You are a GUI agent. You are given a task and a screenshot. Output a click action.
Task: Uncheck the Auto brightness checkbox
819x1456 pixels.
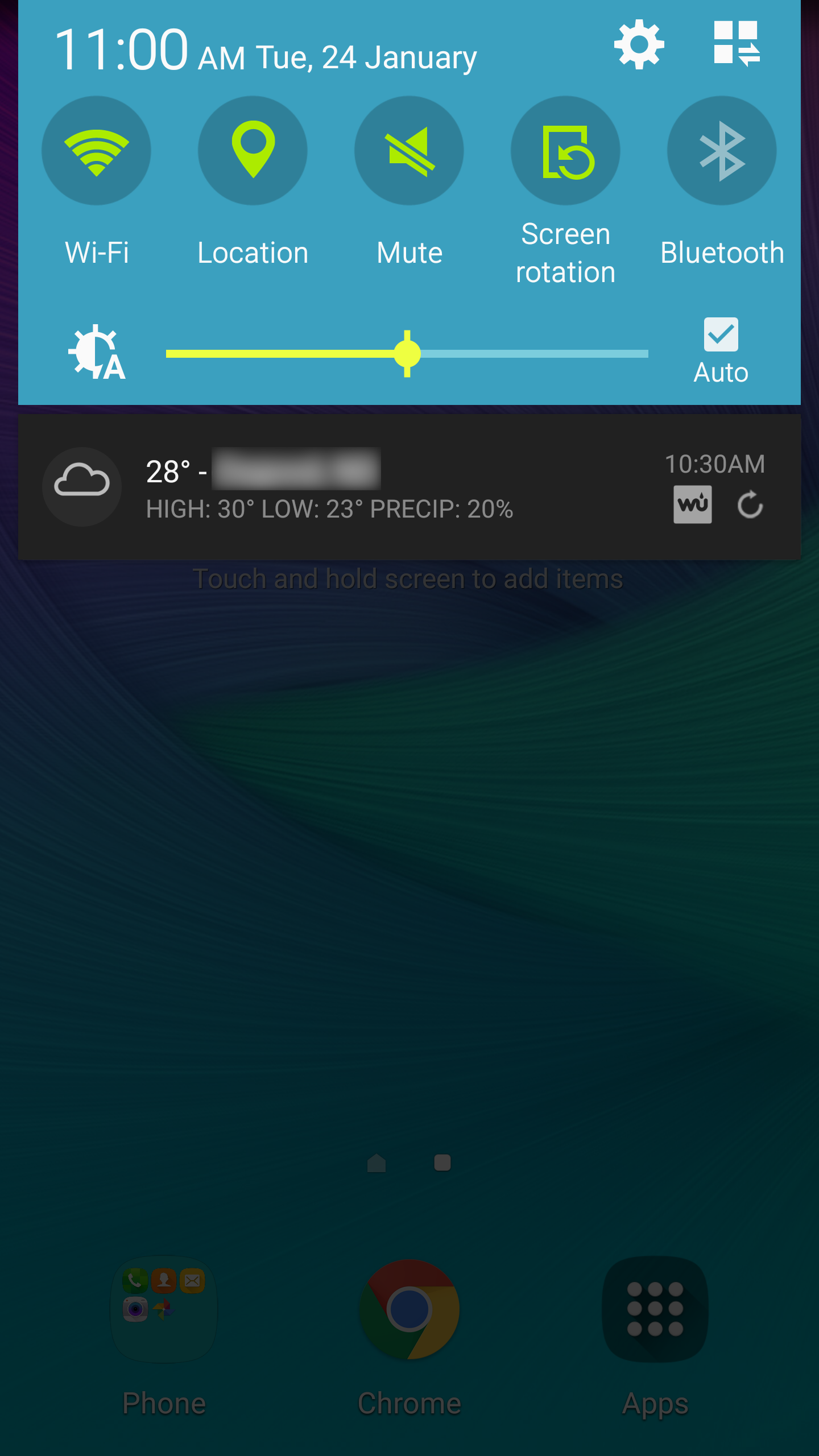point(721,334)
